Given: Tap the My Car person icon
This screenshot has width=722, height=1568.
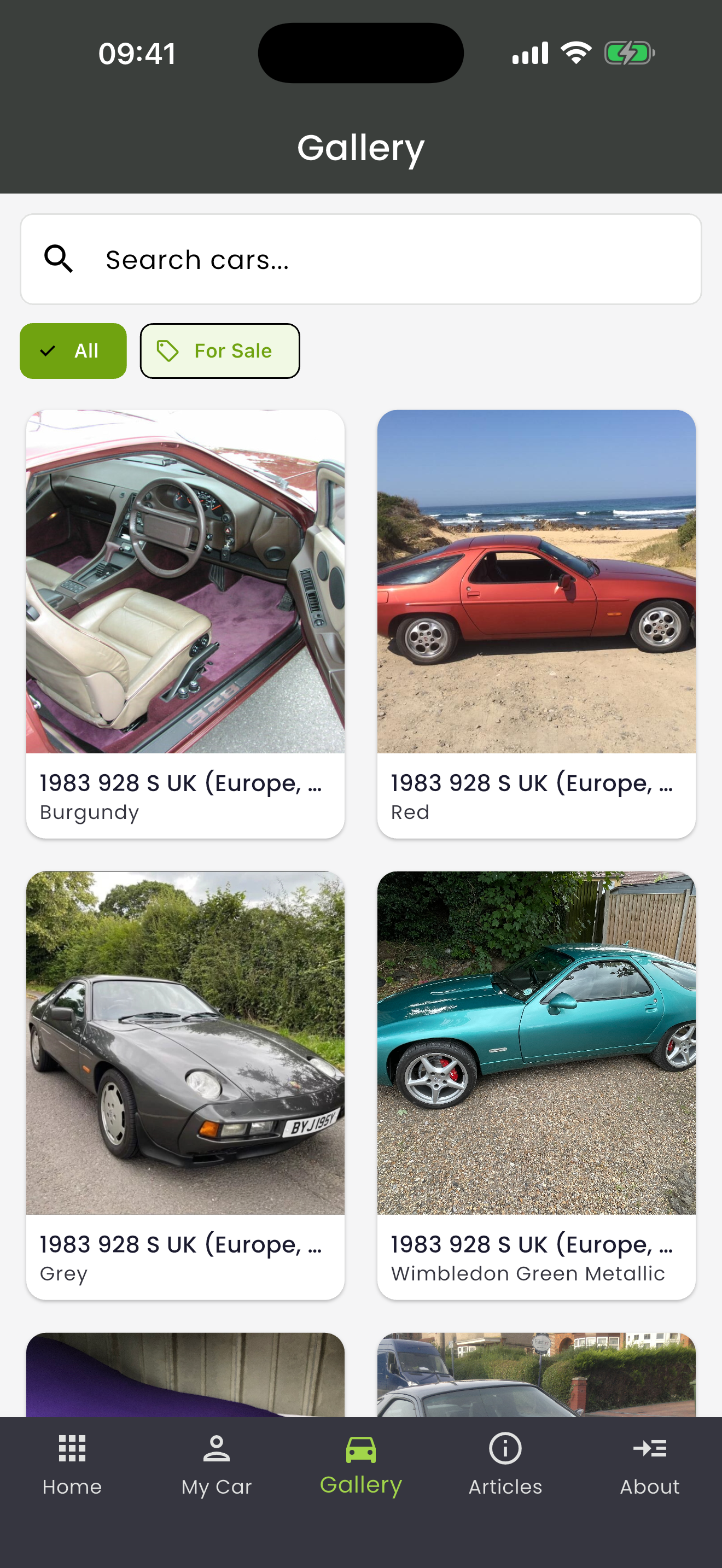Looking at the screenshot, I should [217, 1448].
